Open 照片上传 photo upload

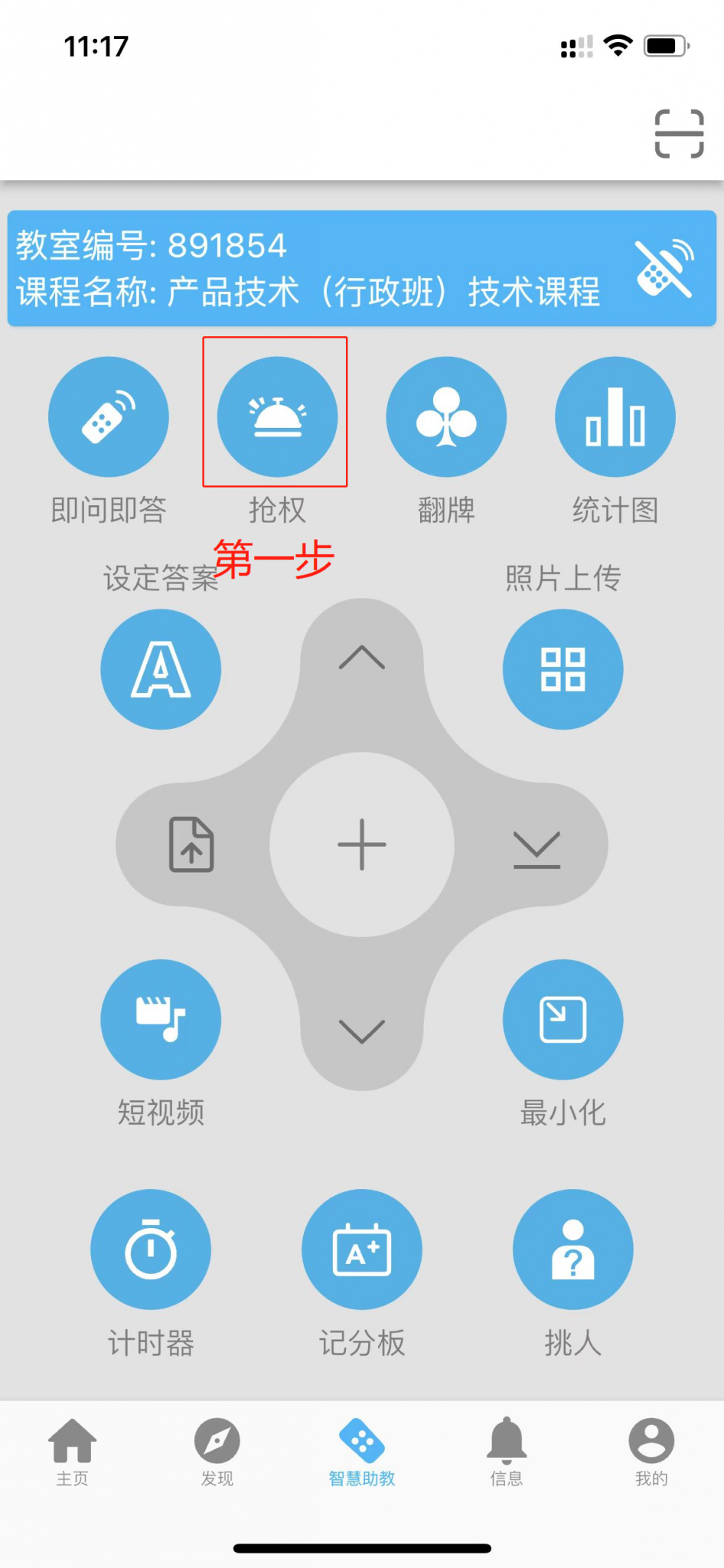coord(563,669)
